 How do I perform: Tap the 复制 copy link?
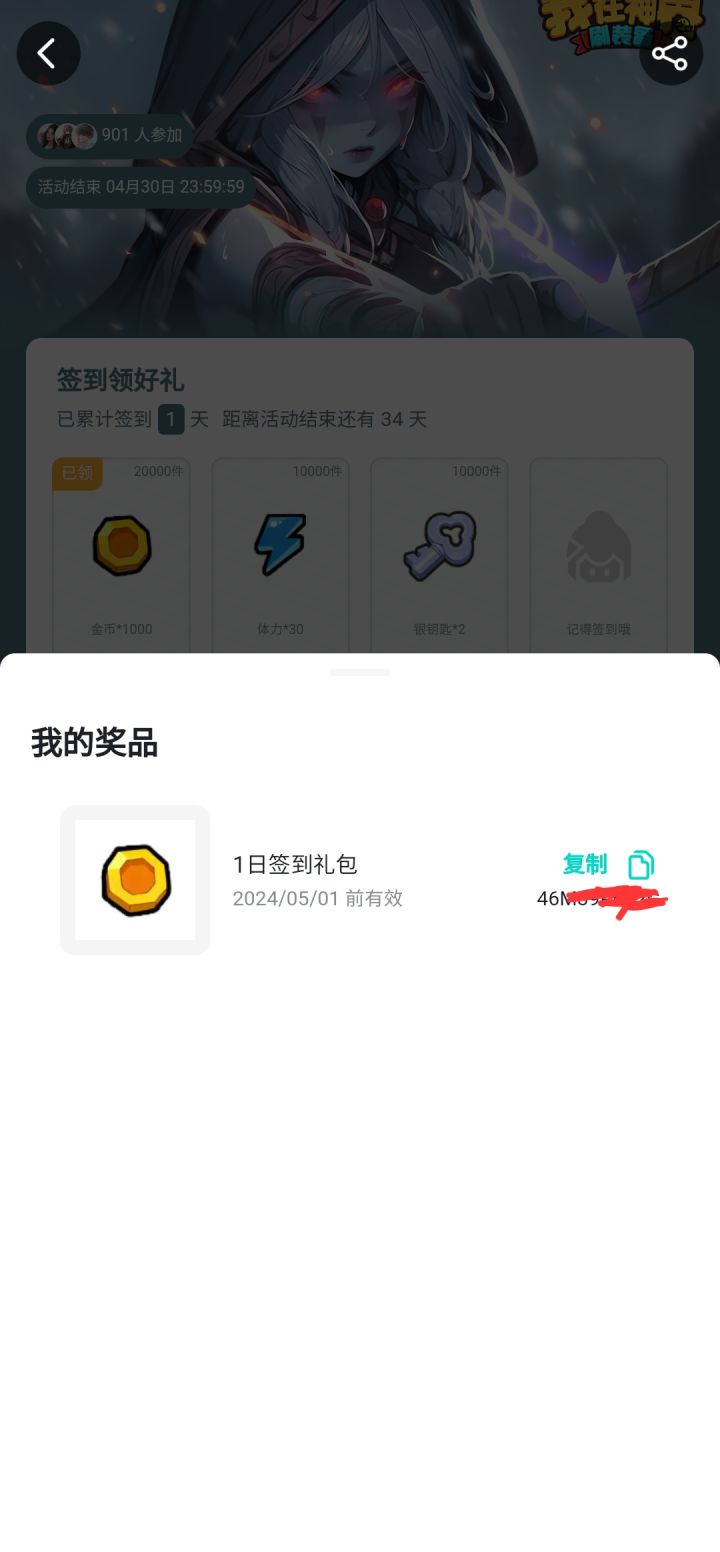coord(585,864)
